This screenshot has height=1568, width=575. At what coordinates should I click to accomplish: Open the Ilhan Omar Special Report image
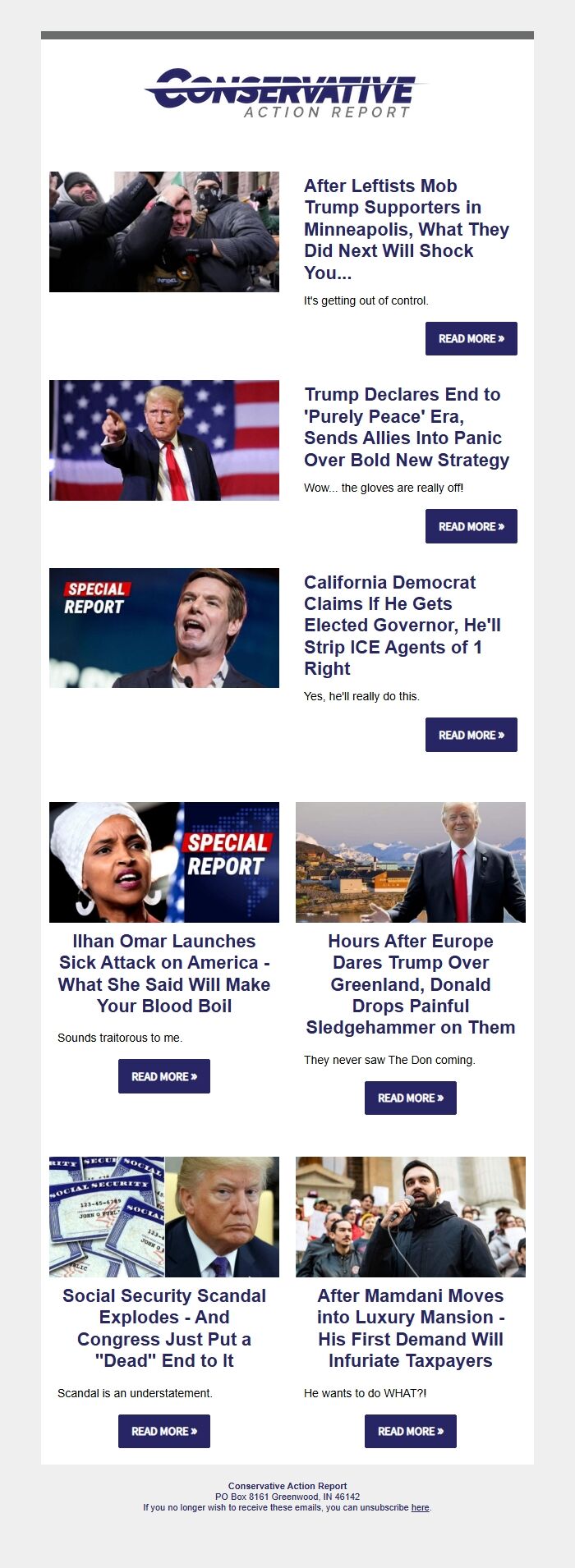[x=164, y=862]
